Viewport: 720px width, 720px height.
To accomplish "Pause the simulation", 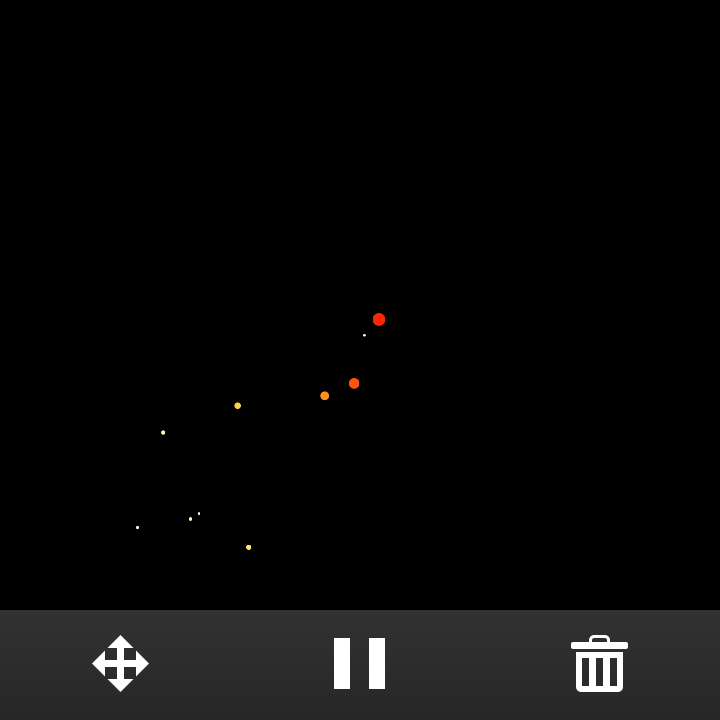I will (359, 663).
